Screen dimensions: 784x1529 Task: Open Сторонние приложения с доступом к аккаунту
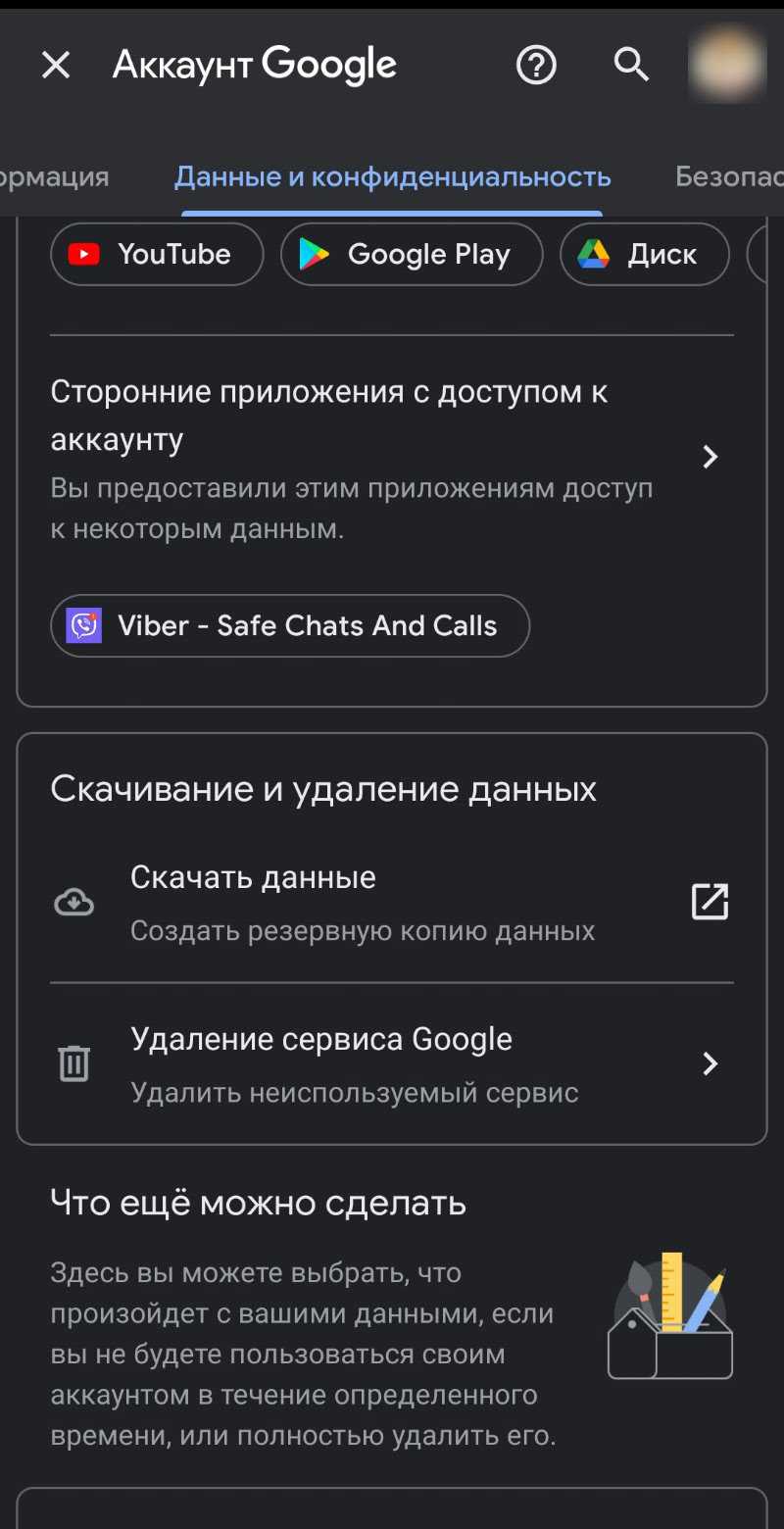click(x=391, y=459)
